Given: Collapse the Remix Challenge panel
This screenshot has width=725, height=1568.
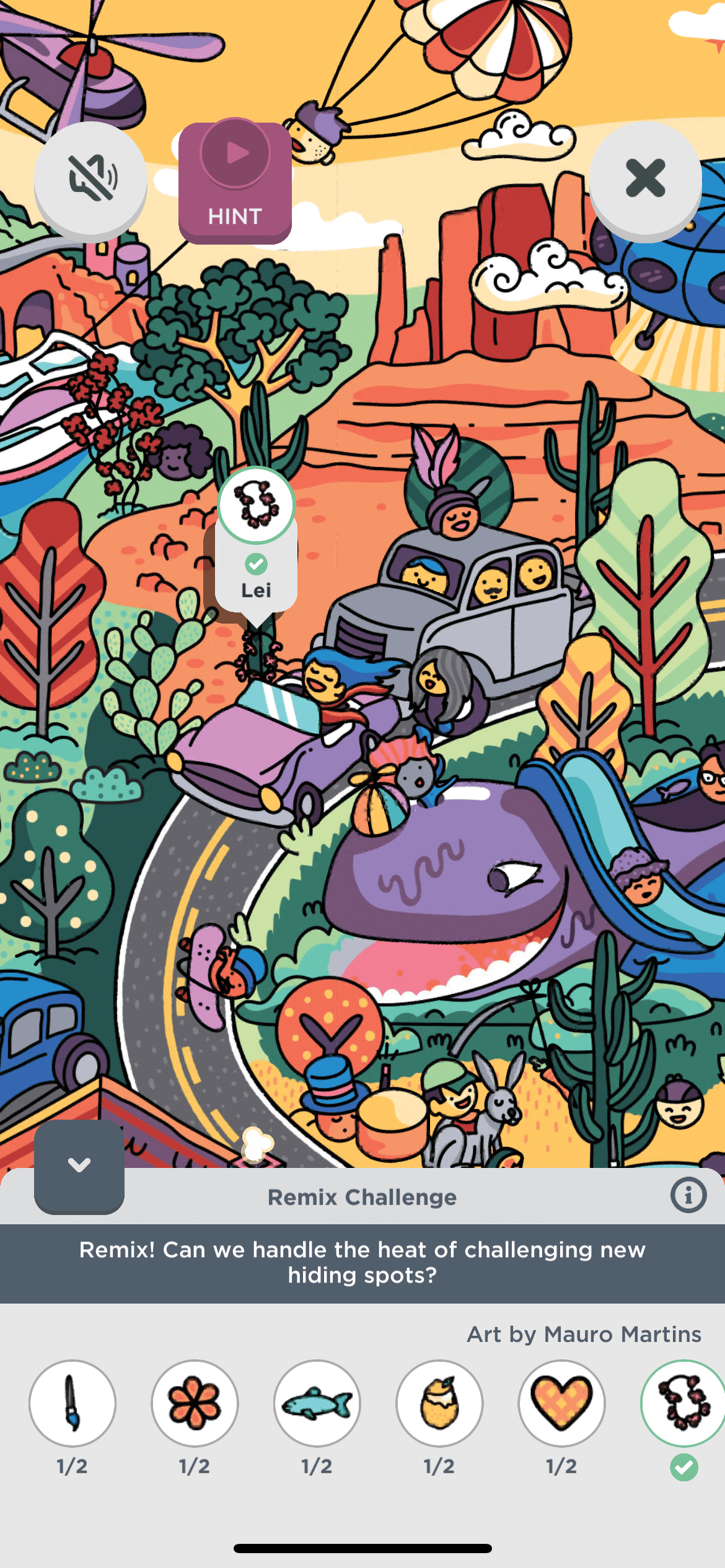Looking at the screenshot, I should pos(79,1165).
